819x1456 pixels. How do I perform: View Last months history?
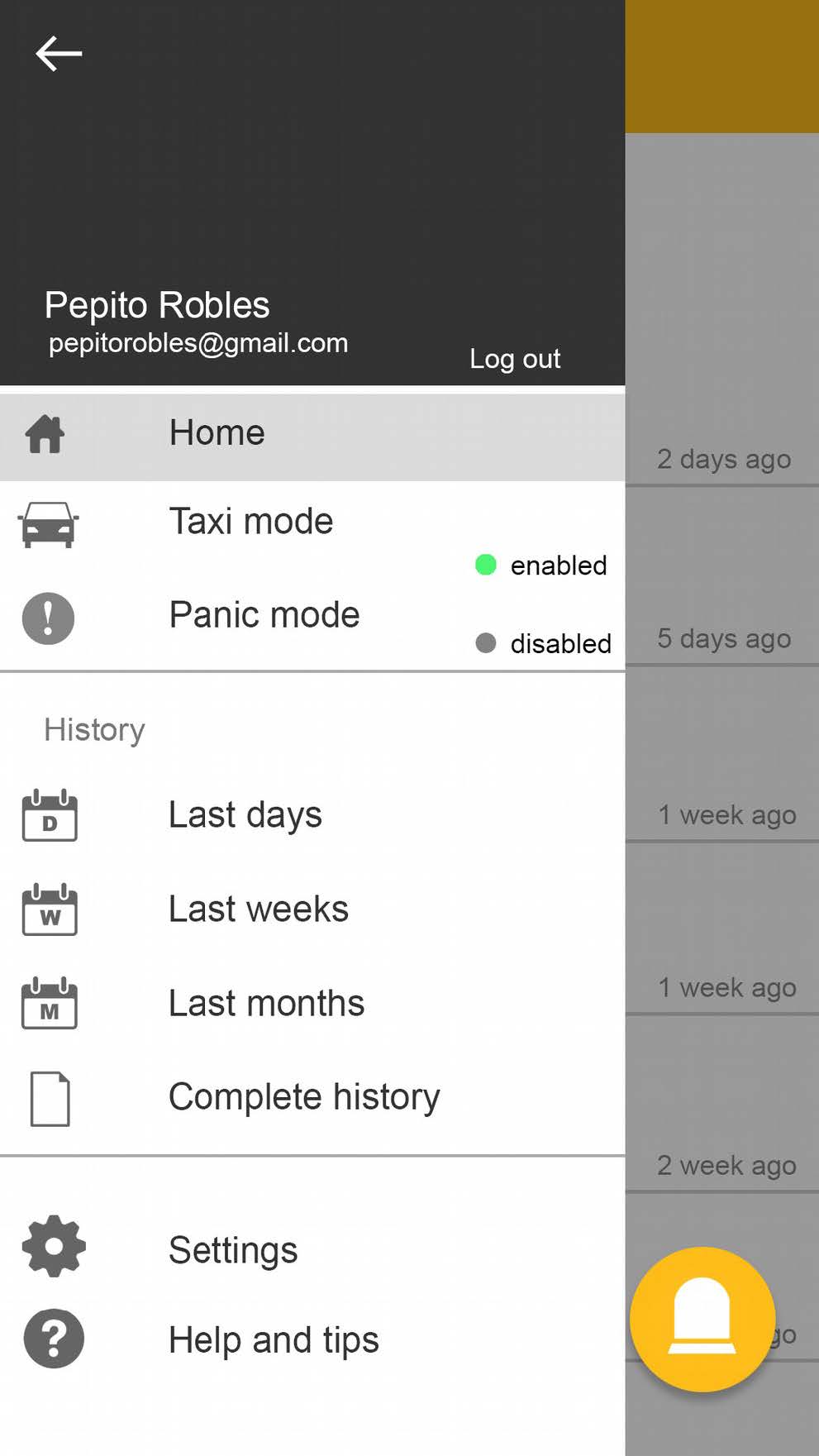click(266, 1004)
